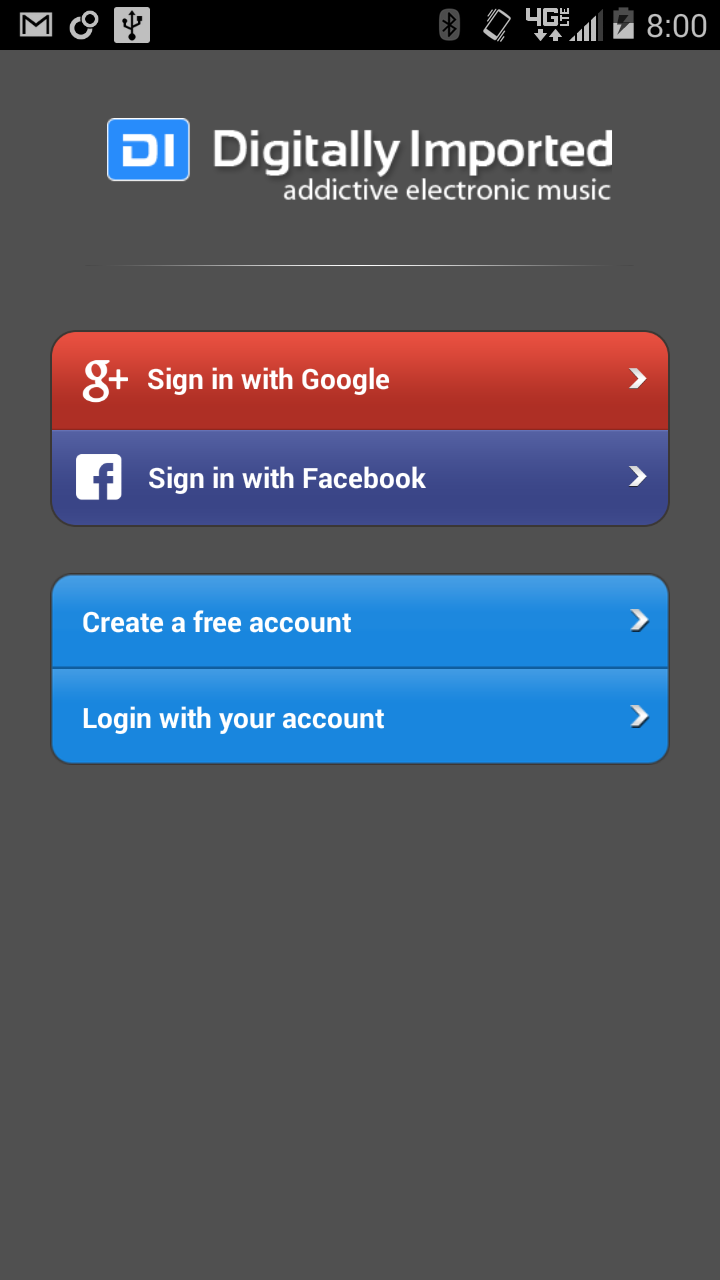Tap the Bluetooth icon in the status bar
Screen dimensions: 720x1280
tap(448, 24)
